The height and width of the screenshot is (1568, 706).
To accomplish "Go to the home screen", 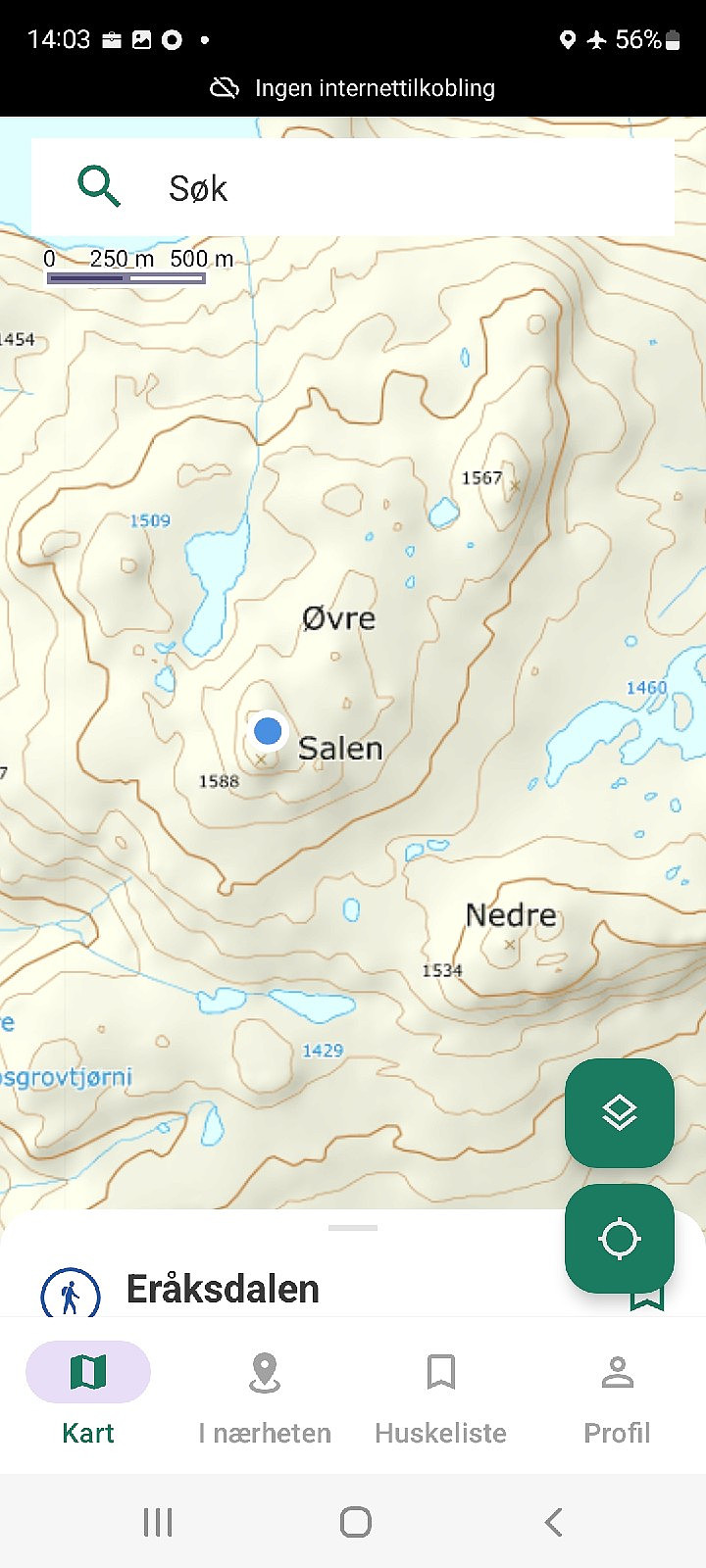I will (355, 1522).
